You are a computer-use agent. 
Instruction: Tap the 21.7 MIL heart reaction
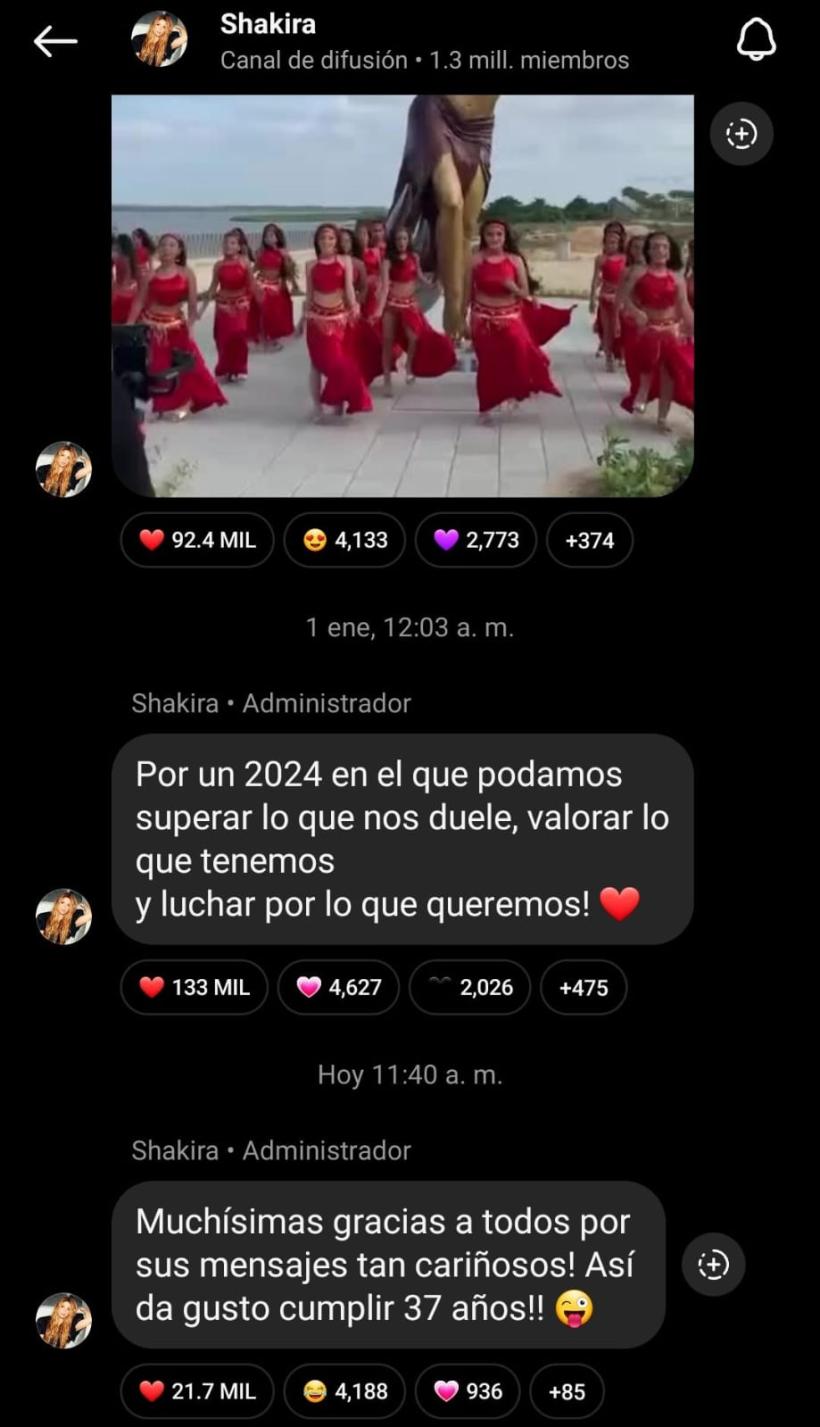click(x=197, y=1391)
